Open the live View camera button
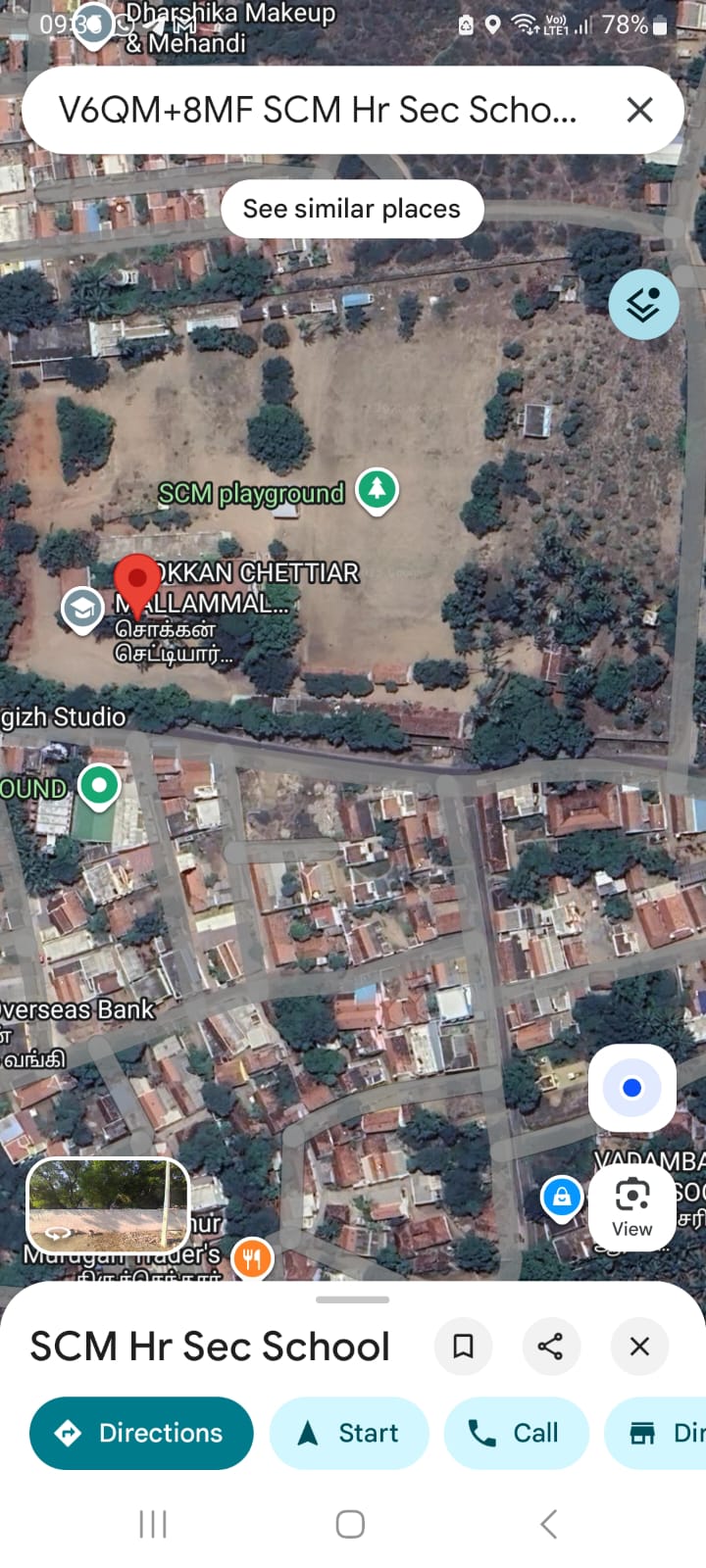 pyautogui.click(x=631, y=1208)
